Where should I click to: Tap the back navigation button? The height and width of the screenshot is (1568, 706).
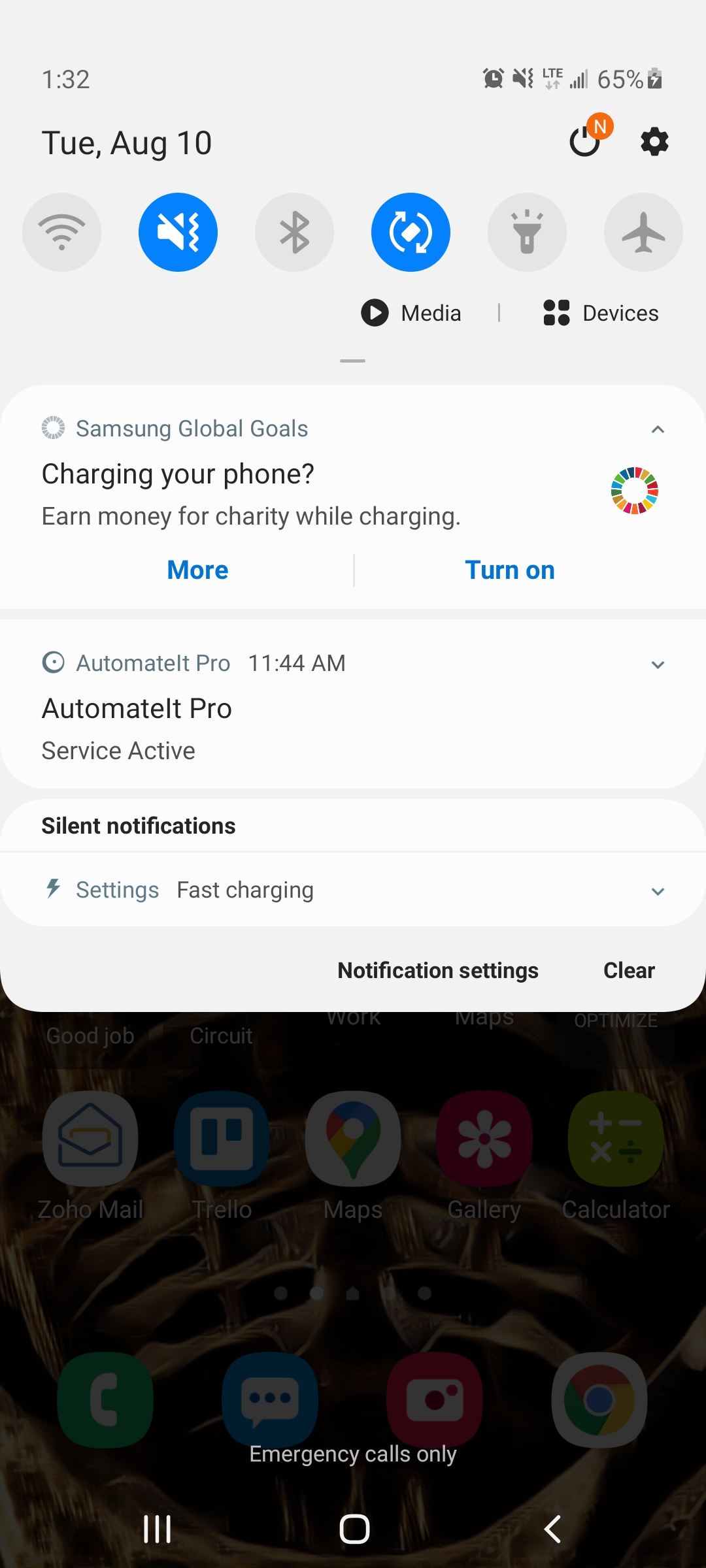click(552, 1529)
